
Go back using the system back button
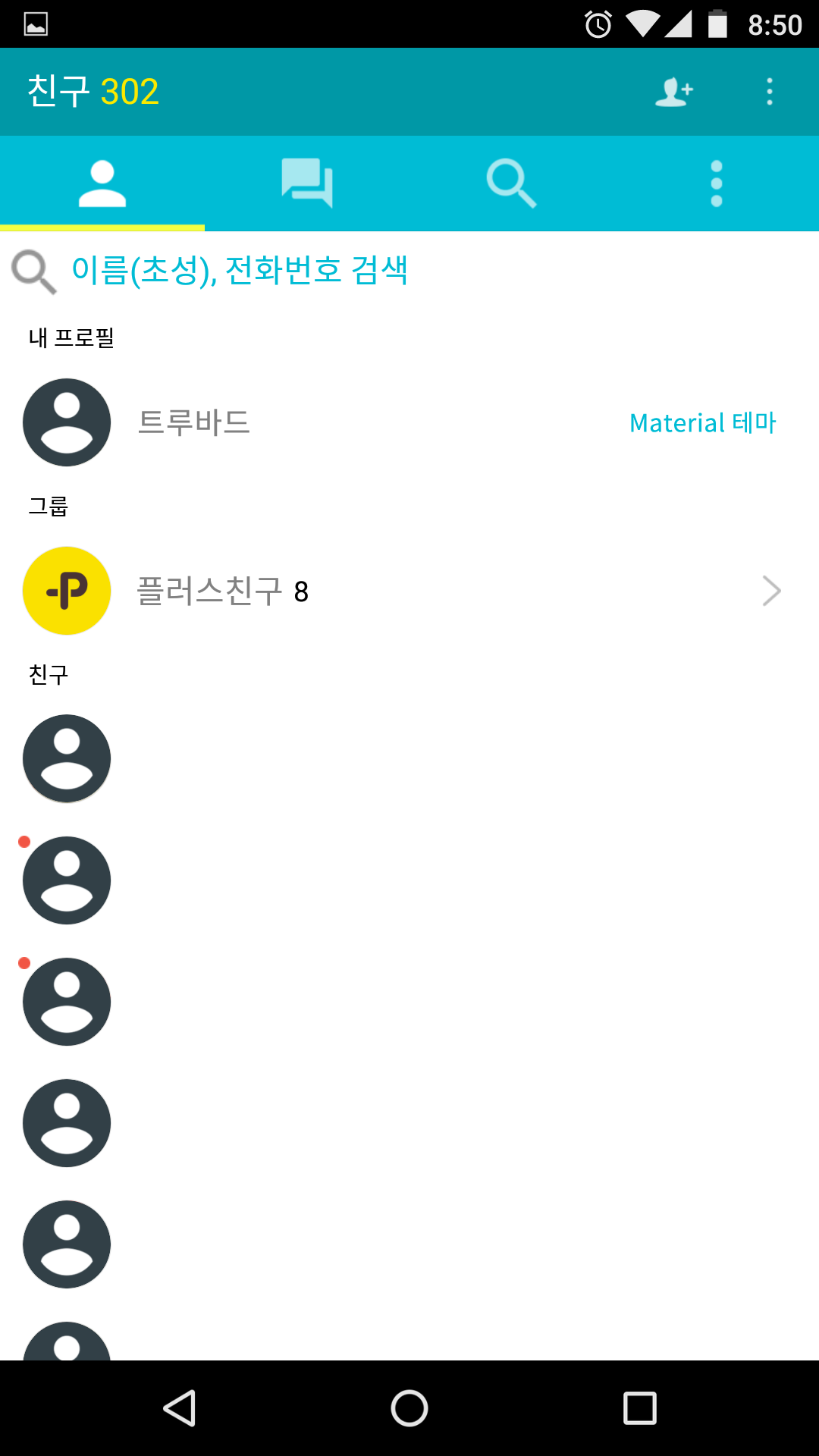coord(180,1408)
